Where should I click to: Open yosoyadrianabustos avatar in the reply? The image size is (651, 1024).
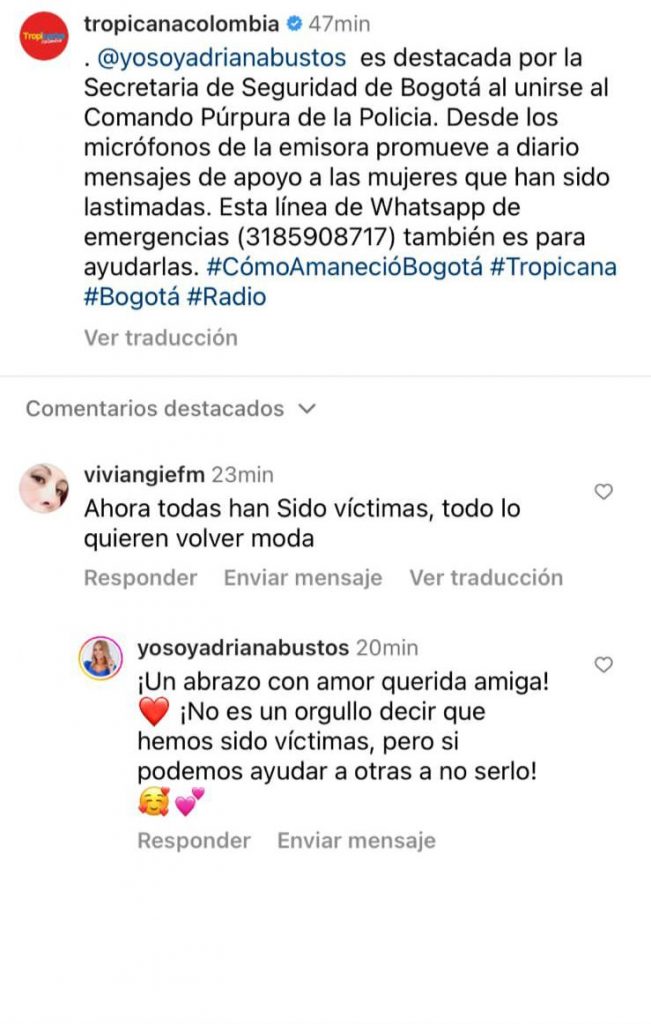tap(101, 658)
